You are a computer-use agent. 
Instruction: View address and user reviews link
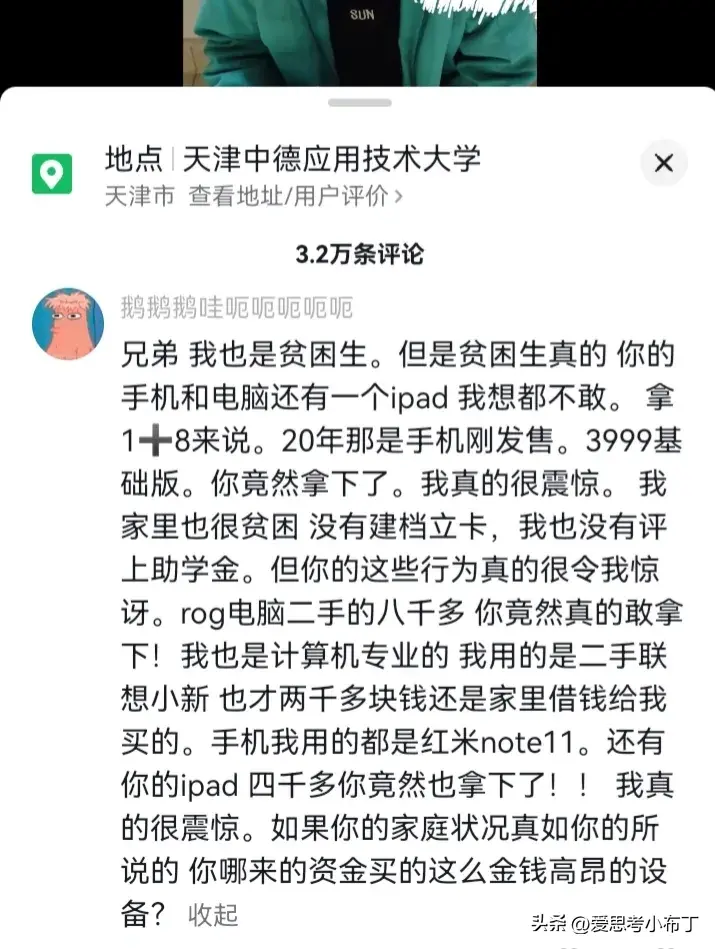pyautogui.click(x=296, y=196)
